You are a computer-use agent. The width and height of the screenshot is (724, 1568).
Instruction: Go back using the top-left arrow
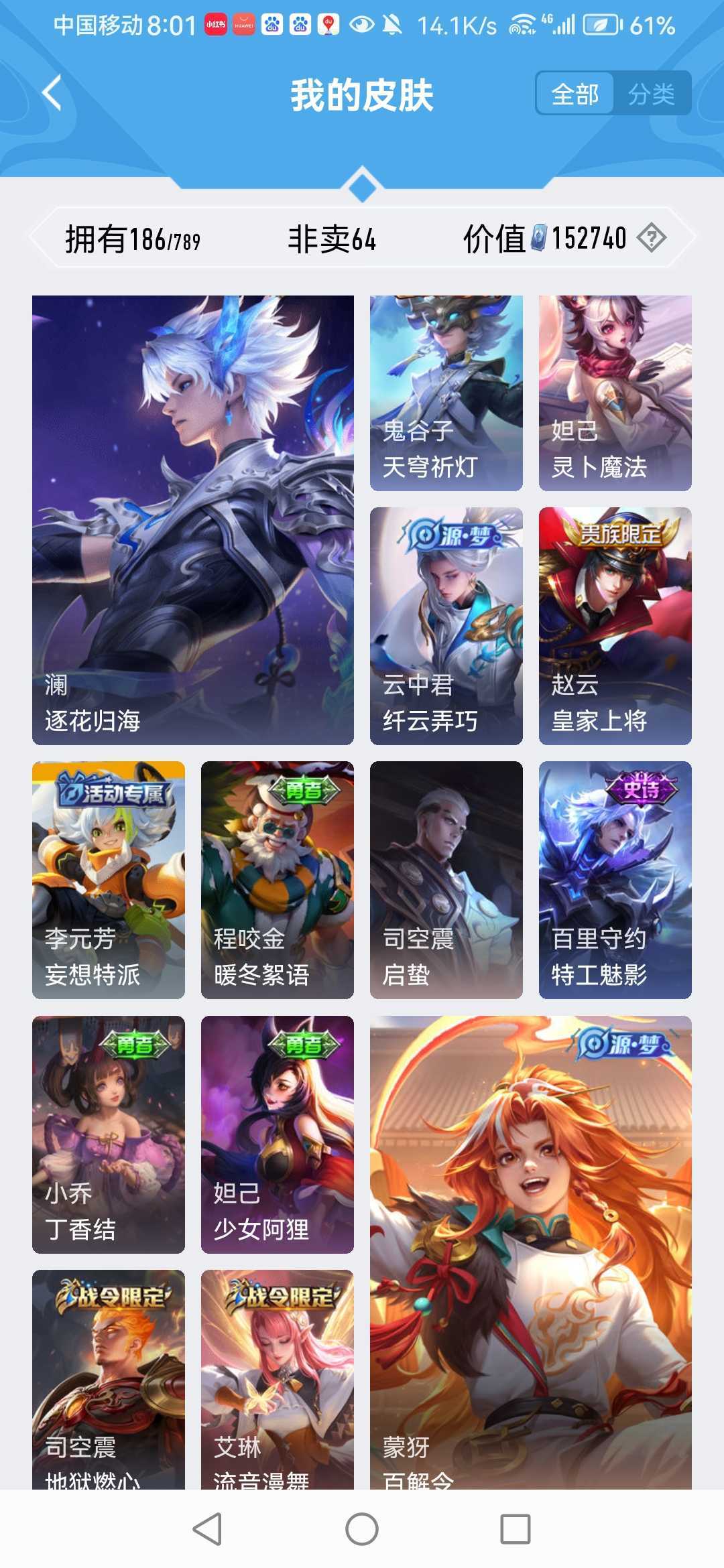[52, 92]
